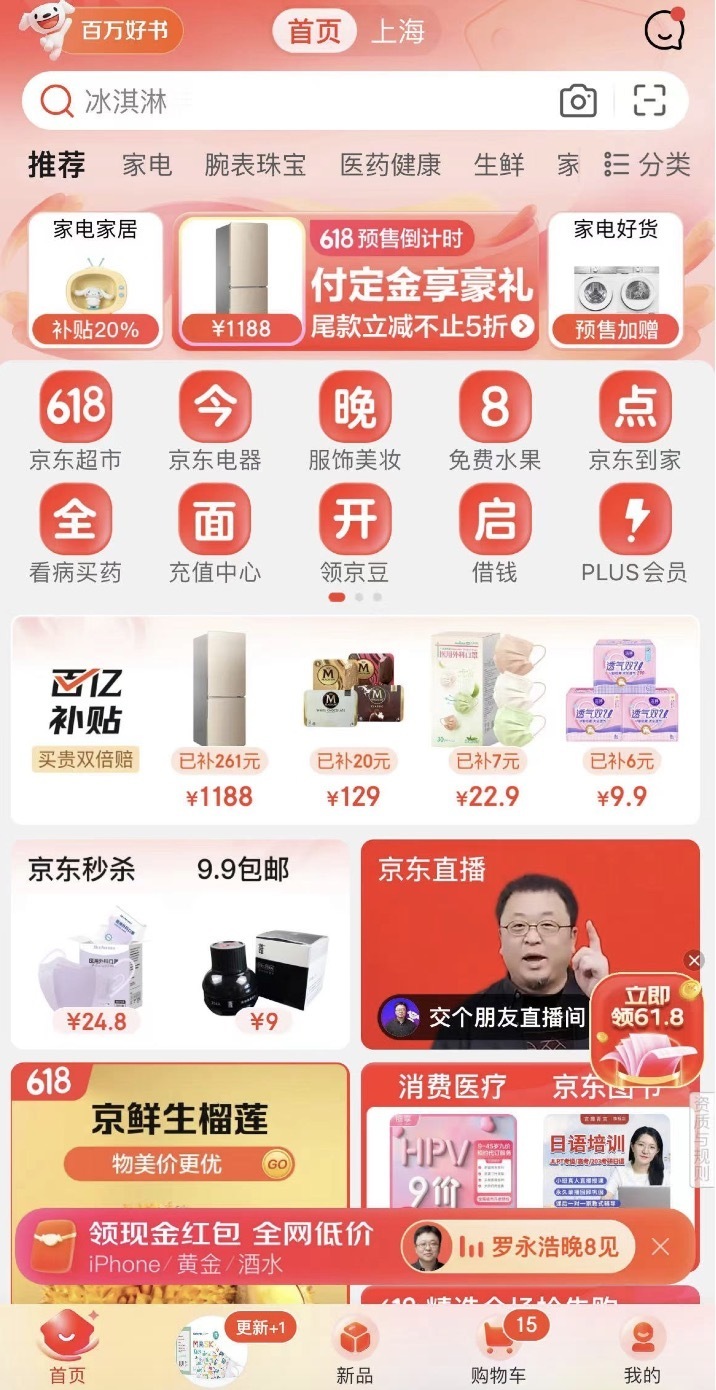
Task: Open the message center chat icon
Action: point(665,31)
